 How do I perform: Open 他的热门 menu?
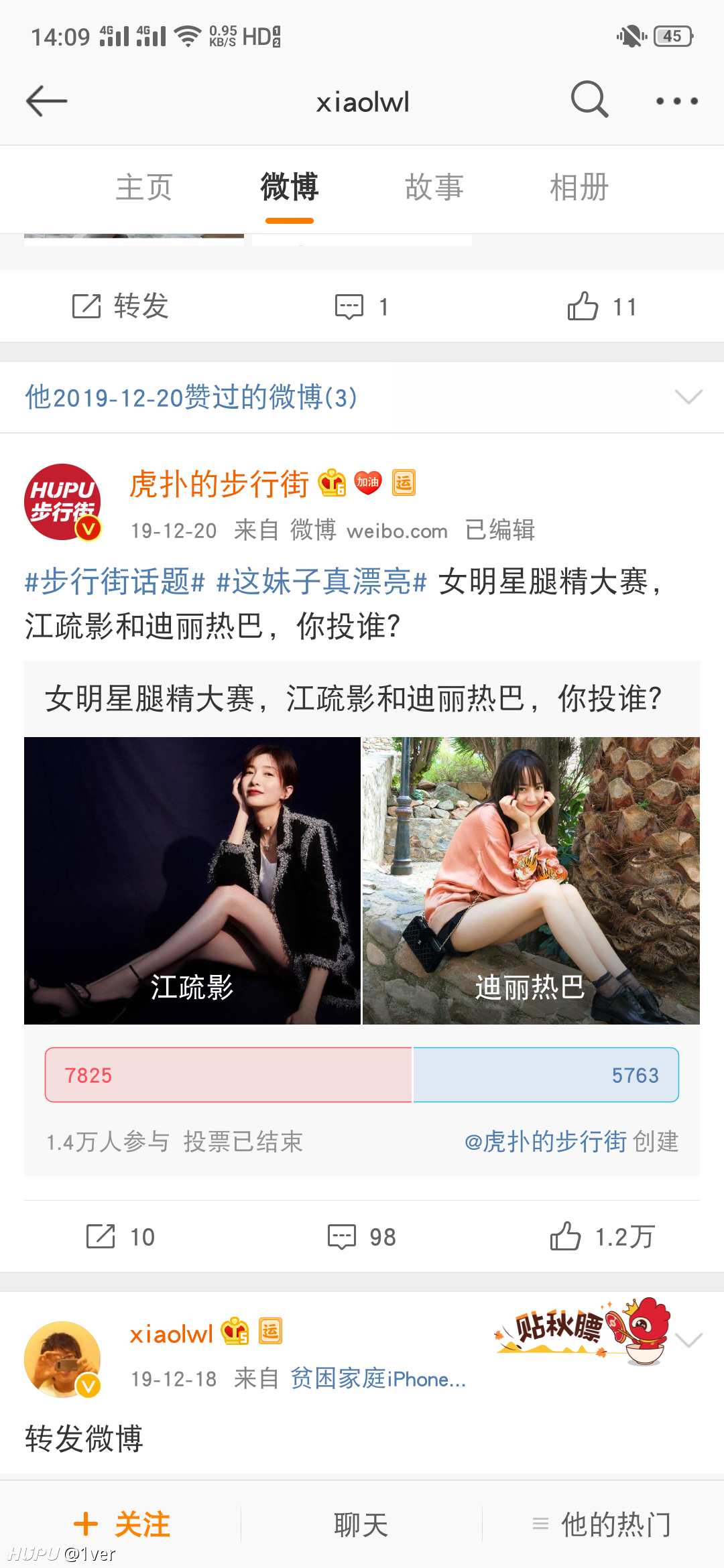click(x=602, y=1524)
